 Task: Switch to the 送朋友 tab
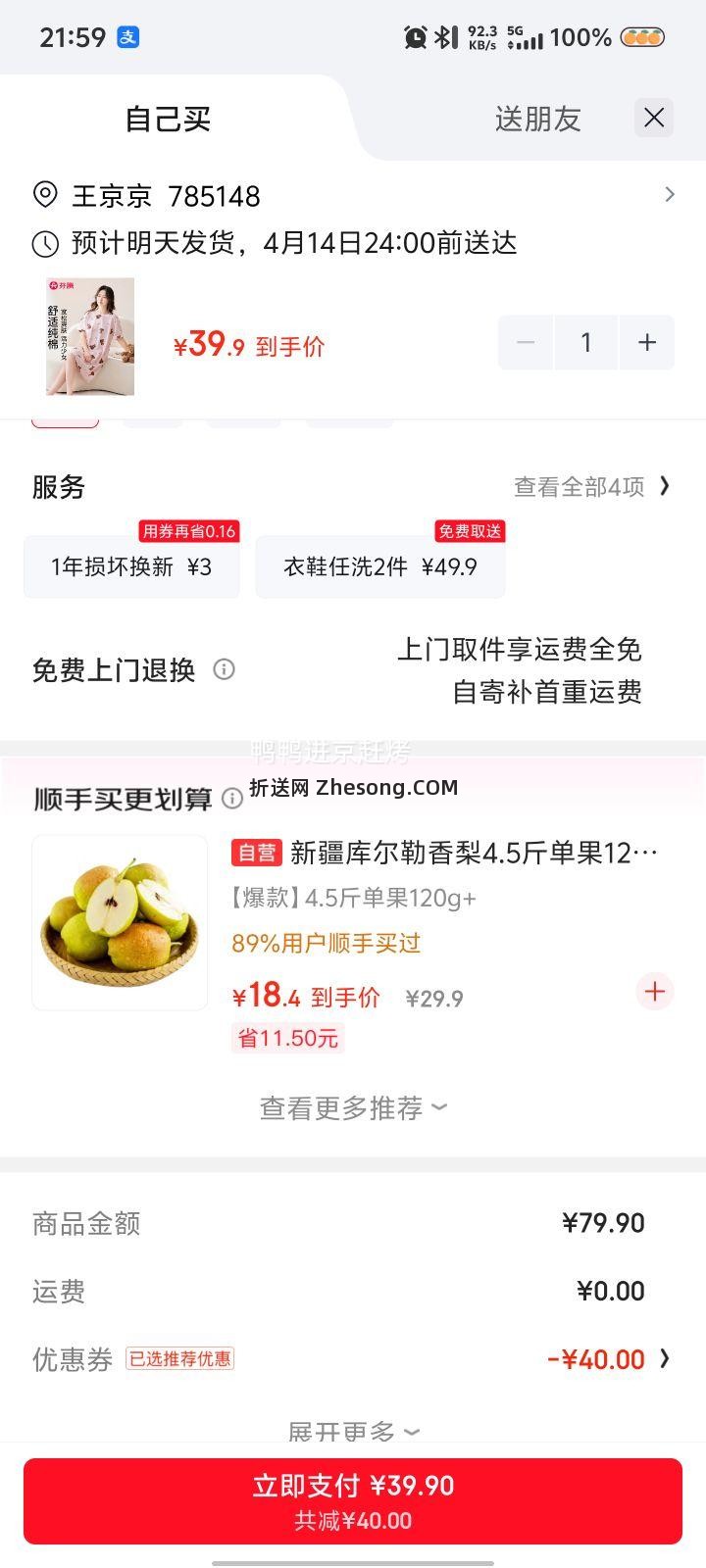pos(537,118)
